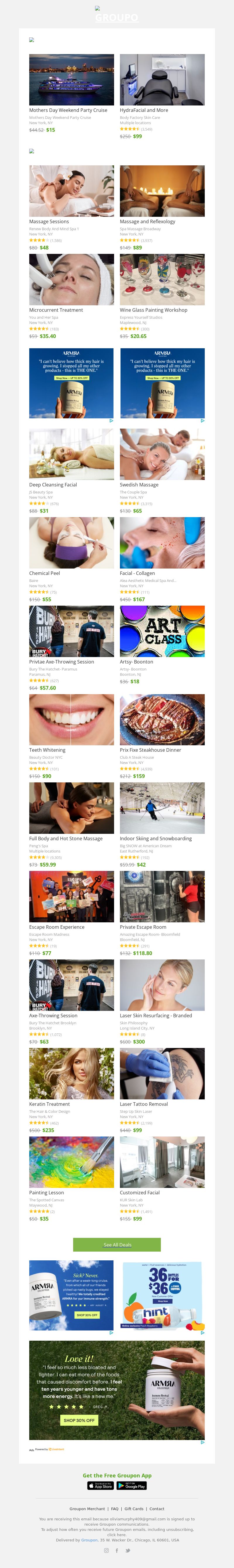Open the Groupon Merchant link
The height and width of the screenshot is (1568, 234).
pos(87,1509)
